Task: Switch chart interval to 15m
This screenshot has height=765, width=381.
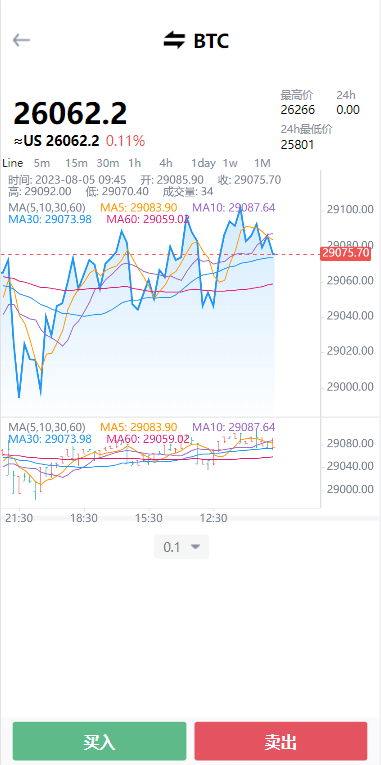Action: pos(76,163)
